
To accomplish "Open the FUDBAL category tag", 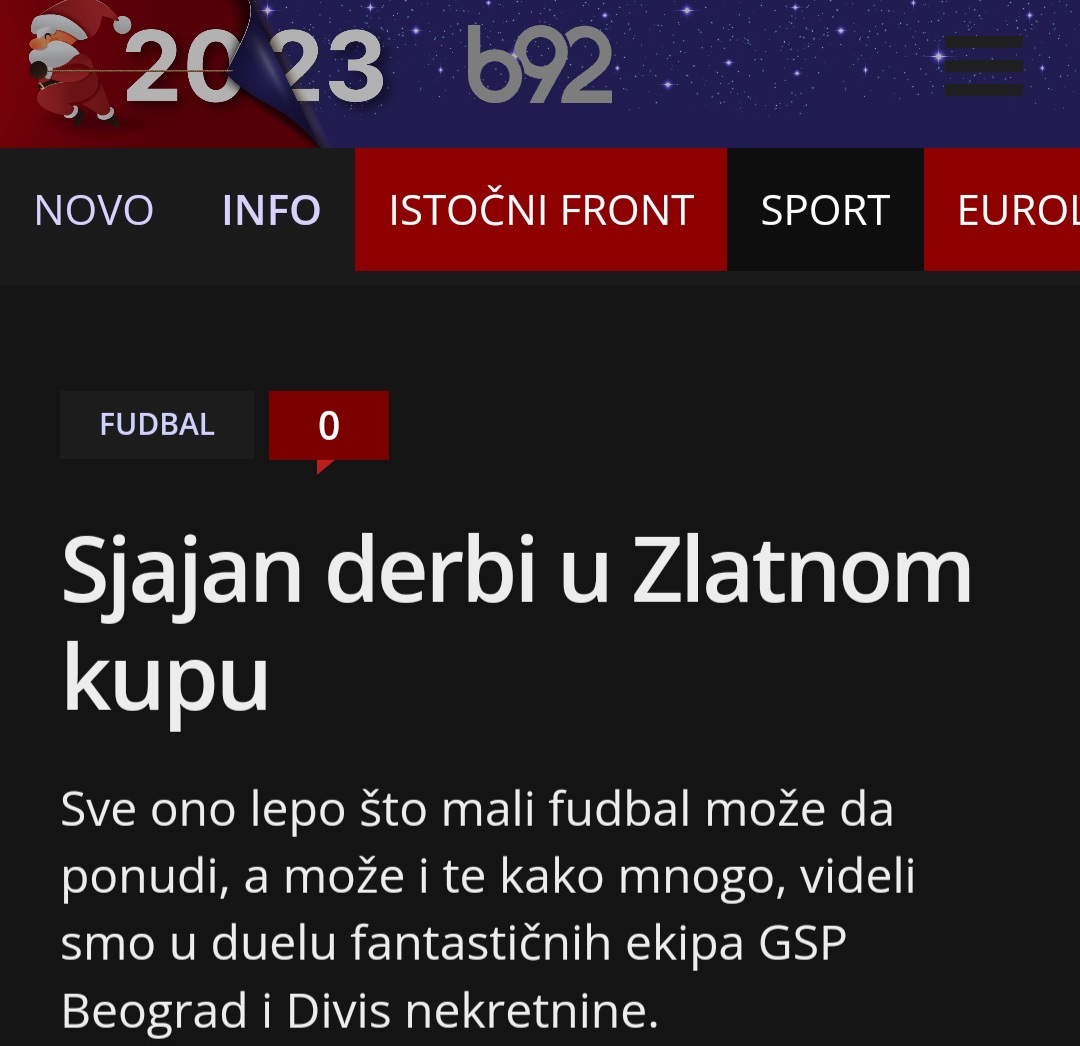I will click(157, 425).
